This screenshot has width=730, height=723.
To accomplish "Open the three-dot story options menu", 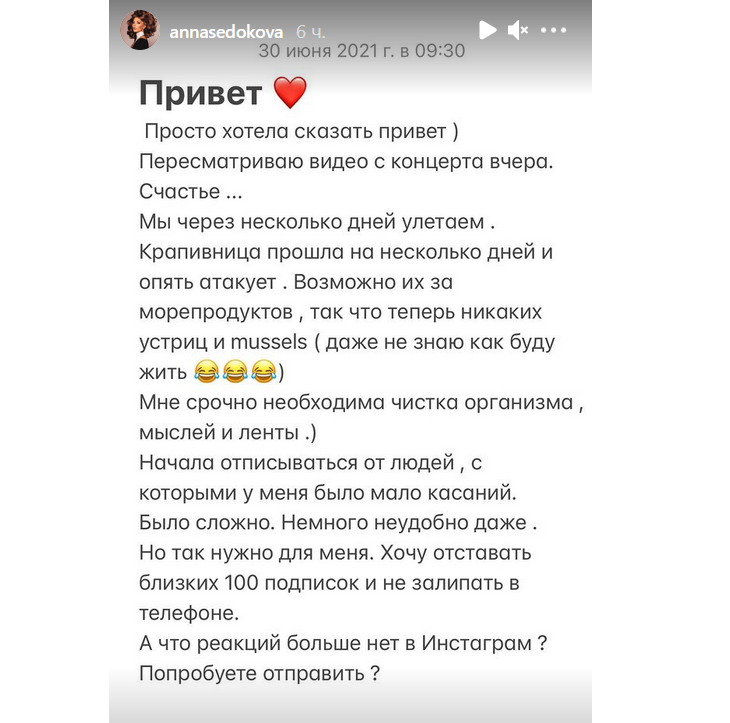I will coord(555,31).
